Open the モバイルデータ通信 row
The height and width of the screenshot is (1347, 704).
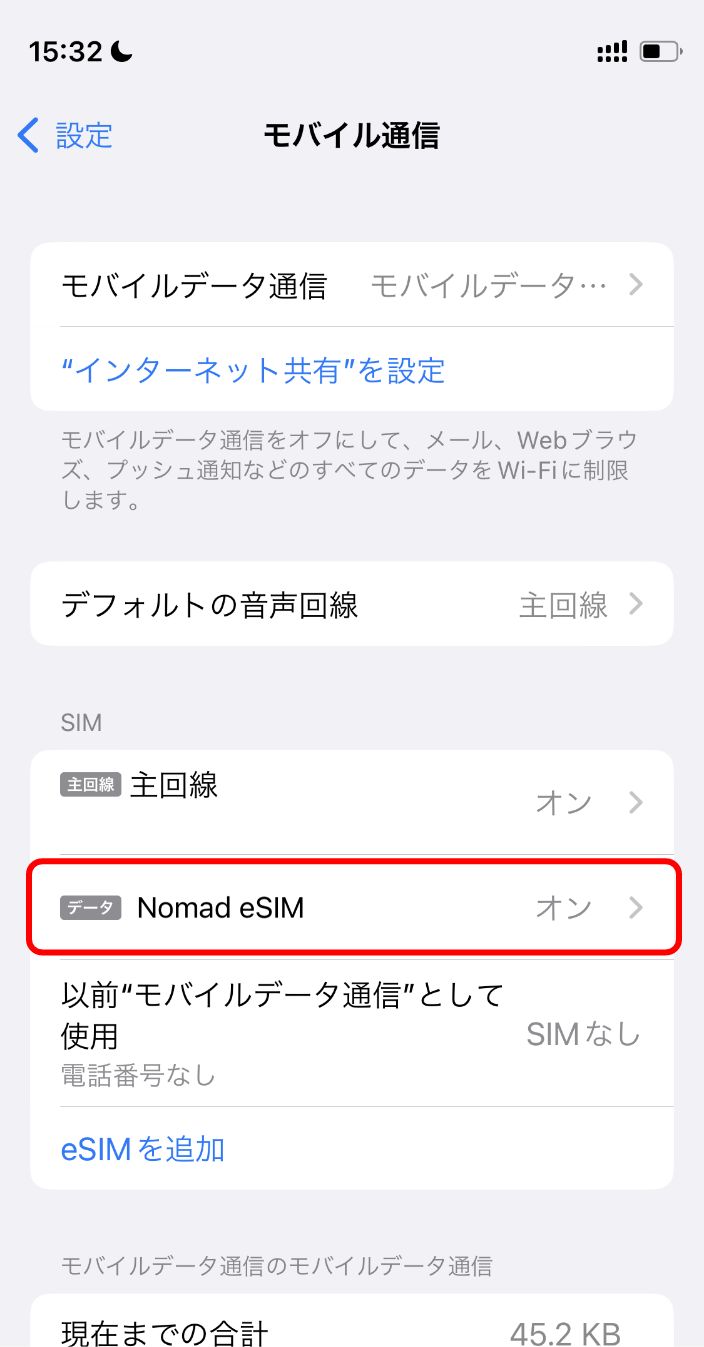point(352,285)
